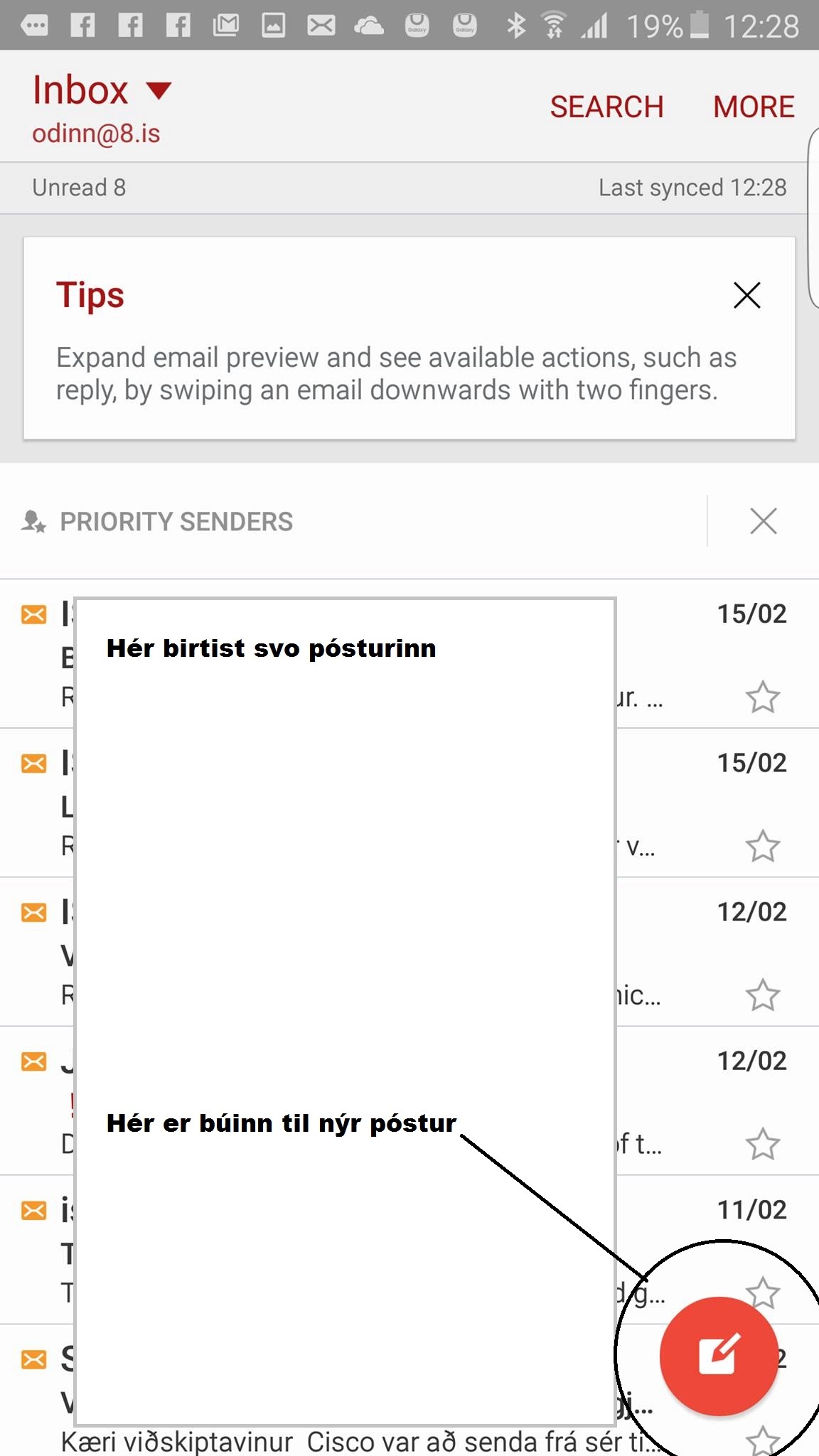Open the email dated 11/02
The height and width of the screenshot is (1456, 819).
409,1249
